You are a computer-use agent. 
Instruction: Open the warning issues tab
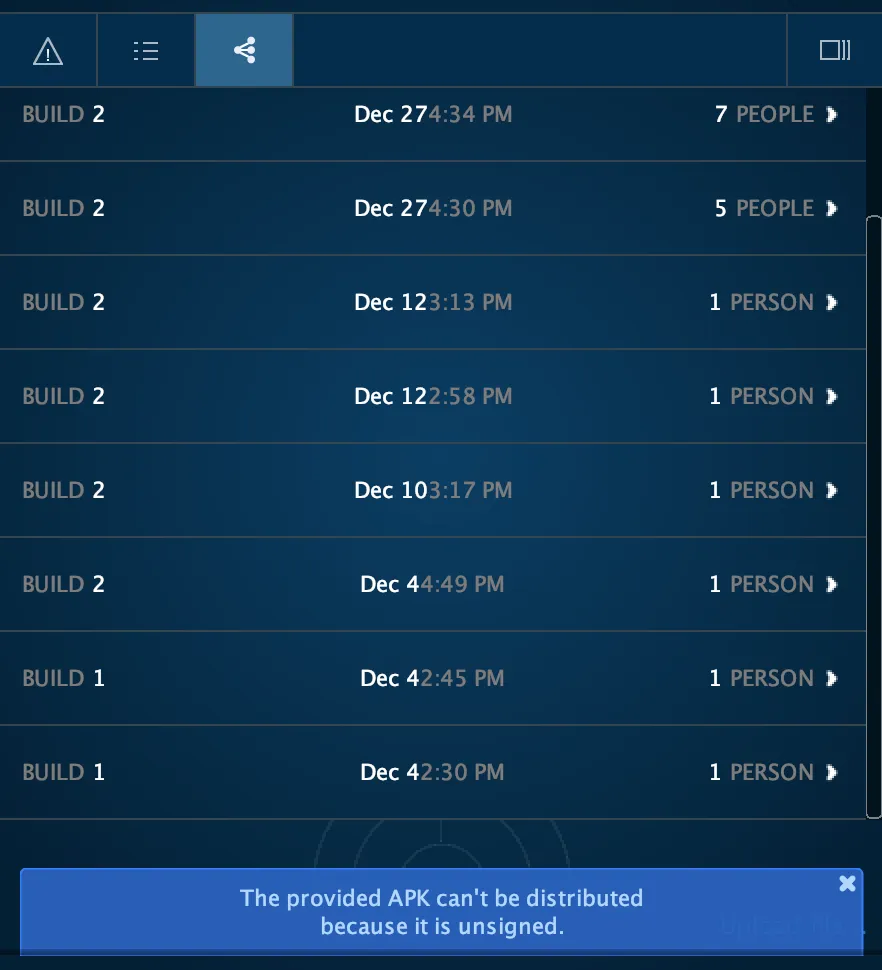click(x=48, y=51)
